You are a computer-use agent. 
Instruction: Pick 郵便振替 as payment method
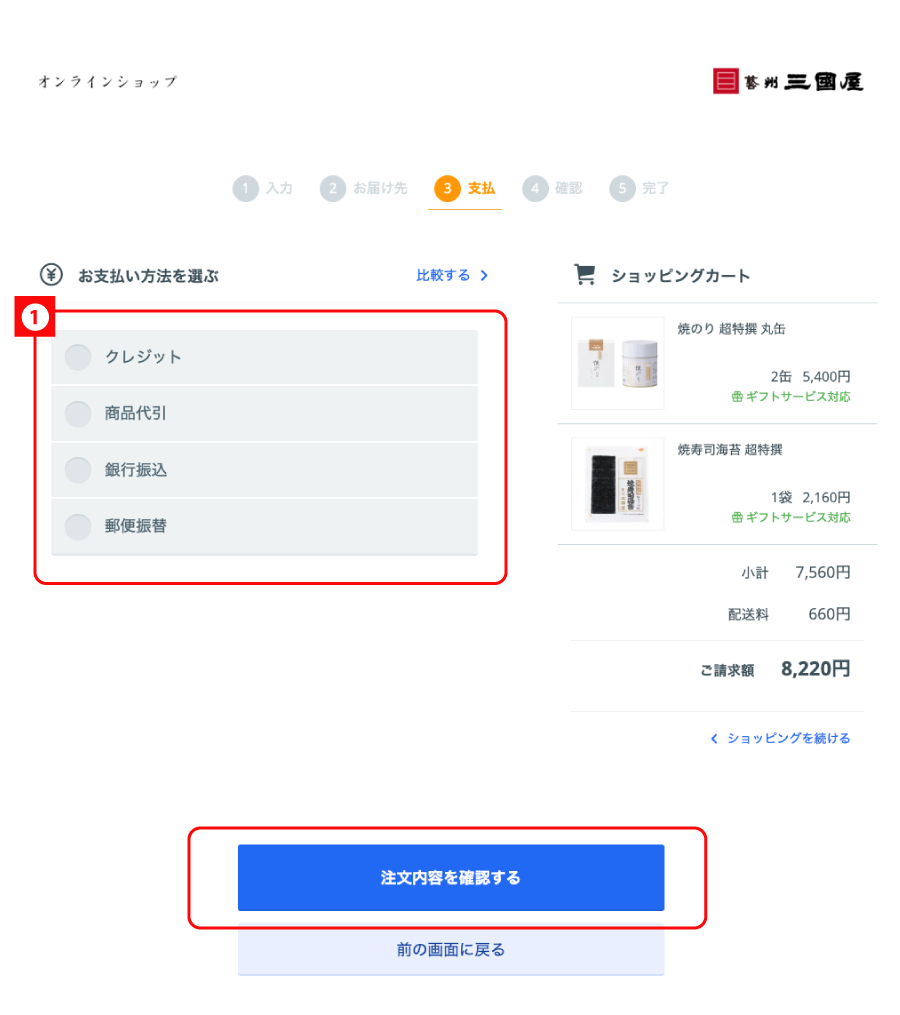pyautogui.click(x=79, y=525)
